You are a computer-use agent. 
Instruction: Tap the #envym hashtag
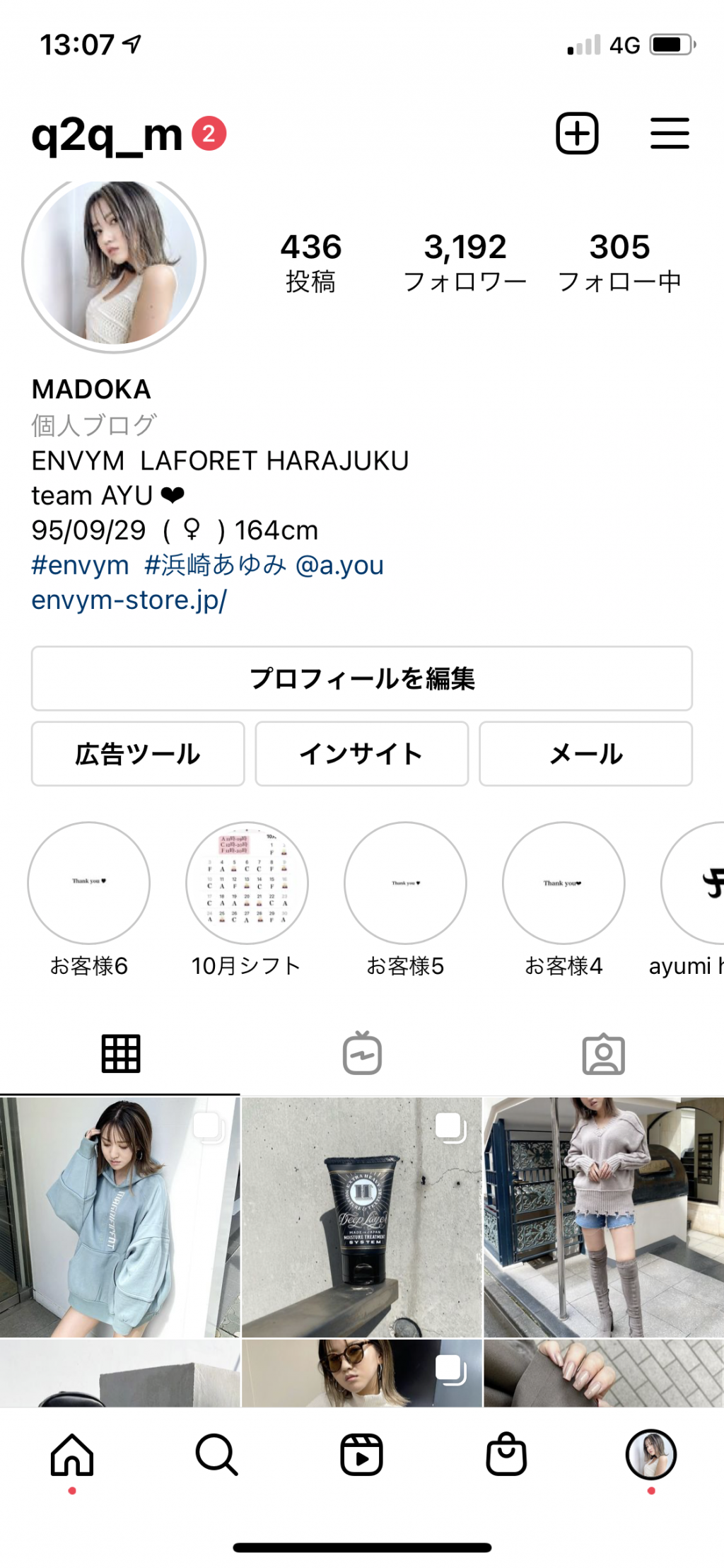[x=80, y=565]
